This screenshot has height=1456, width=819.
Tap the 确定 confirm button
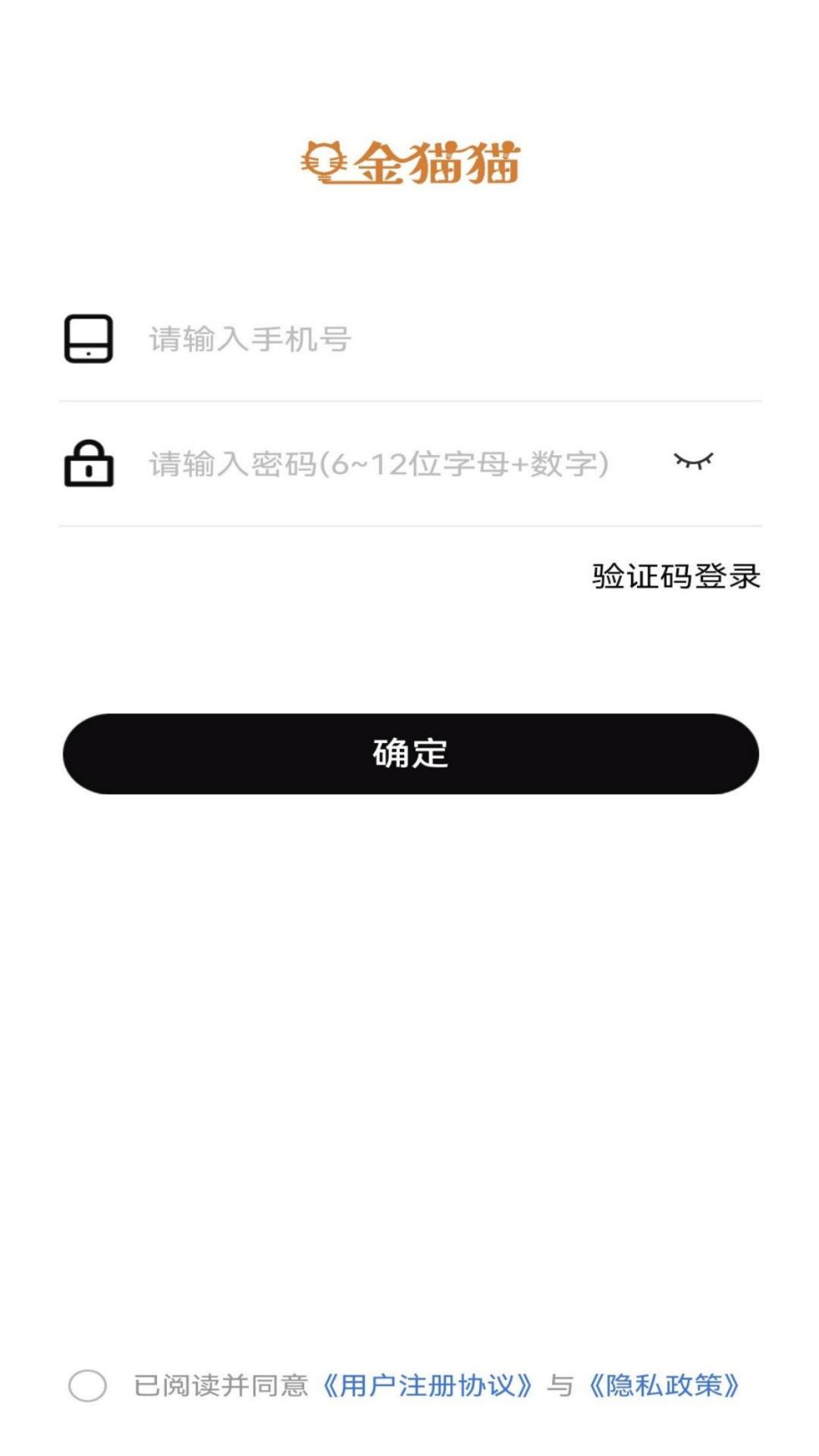(410, 754)
